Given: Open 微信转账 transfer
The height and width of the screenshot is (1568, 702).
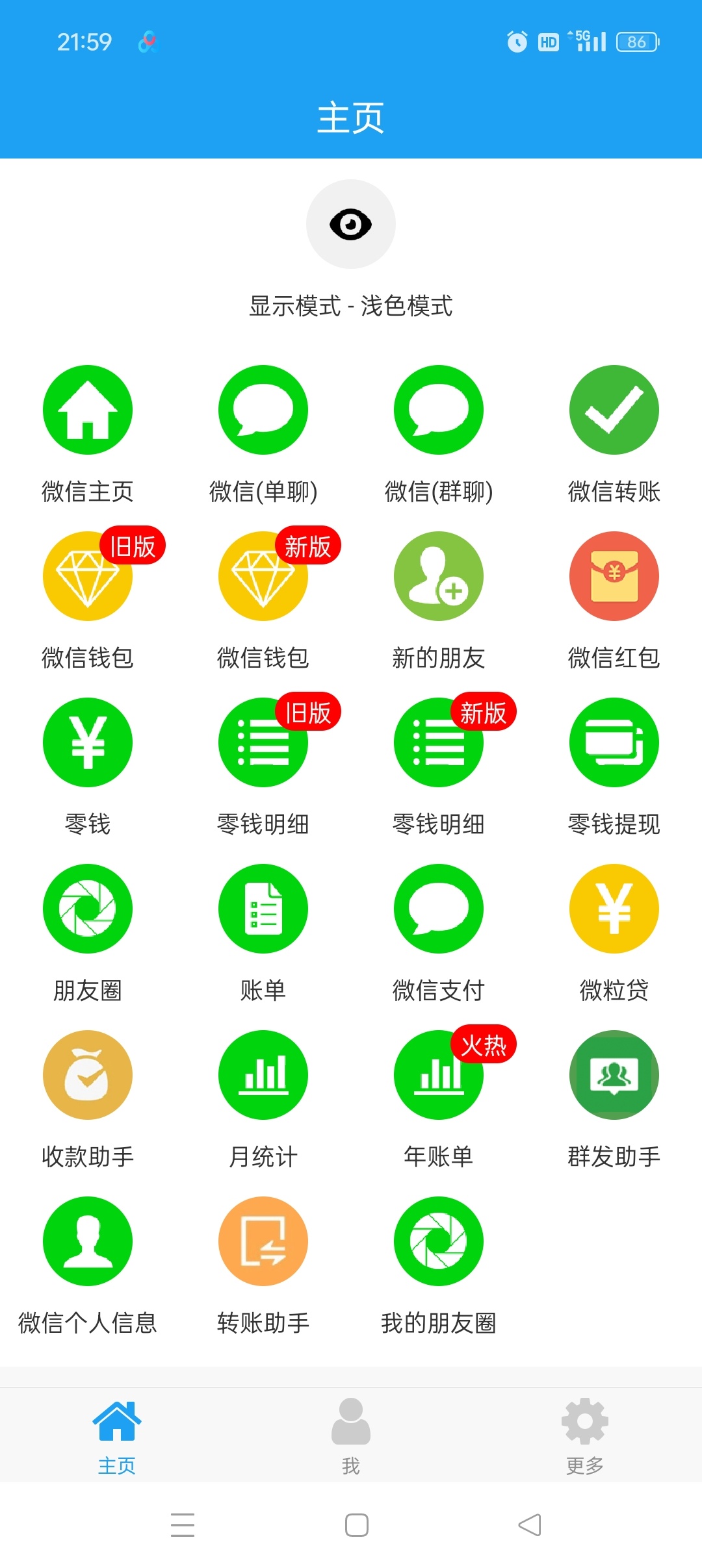Looking at the screenshot, I should coord(614,410).
